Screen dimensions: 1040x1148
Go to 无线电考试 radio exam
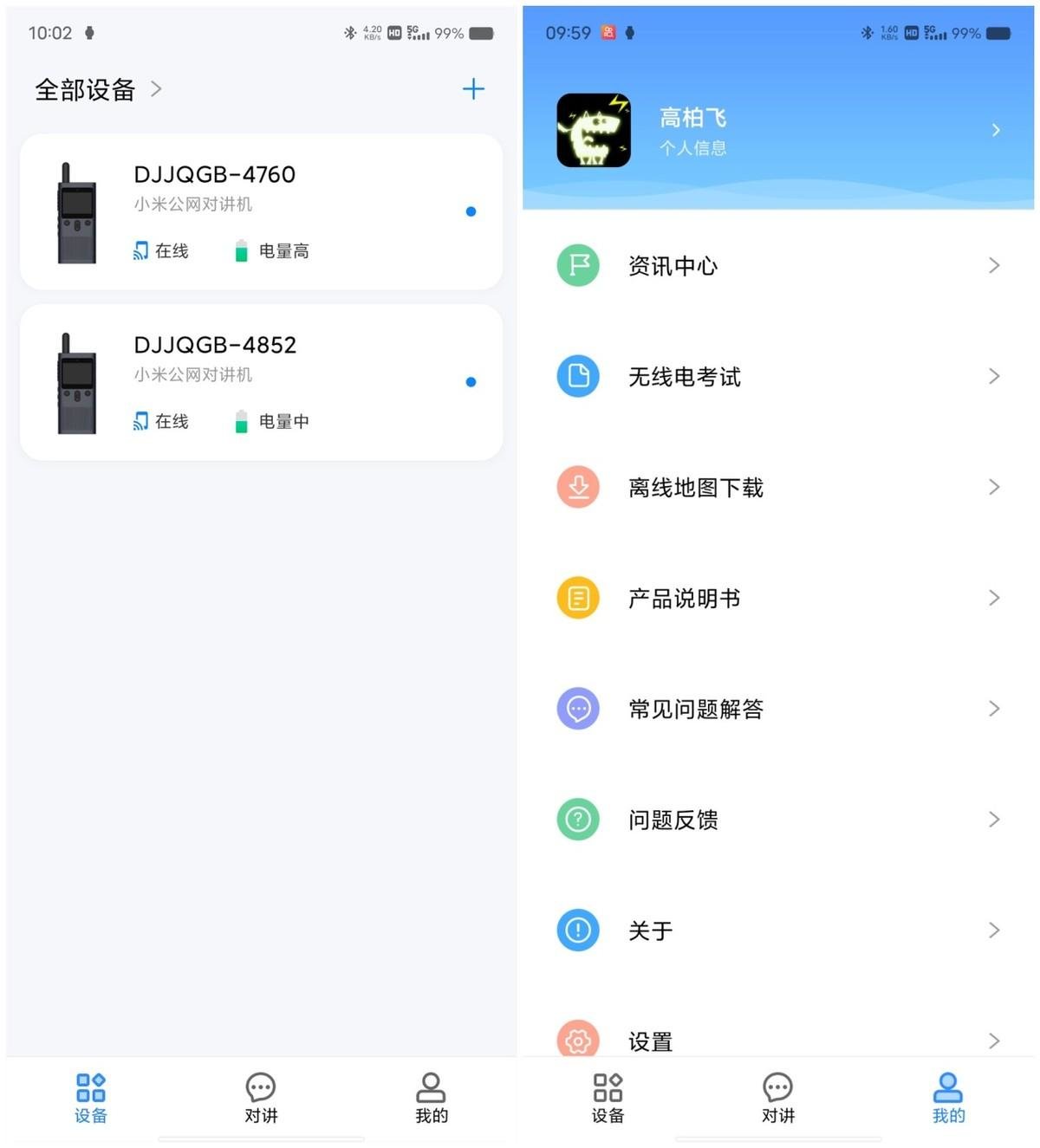click(777, 377)
